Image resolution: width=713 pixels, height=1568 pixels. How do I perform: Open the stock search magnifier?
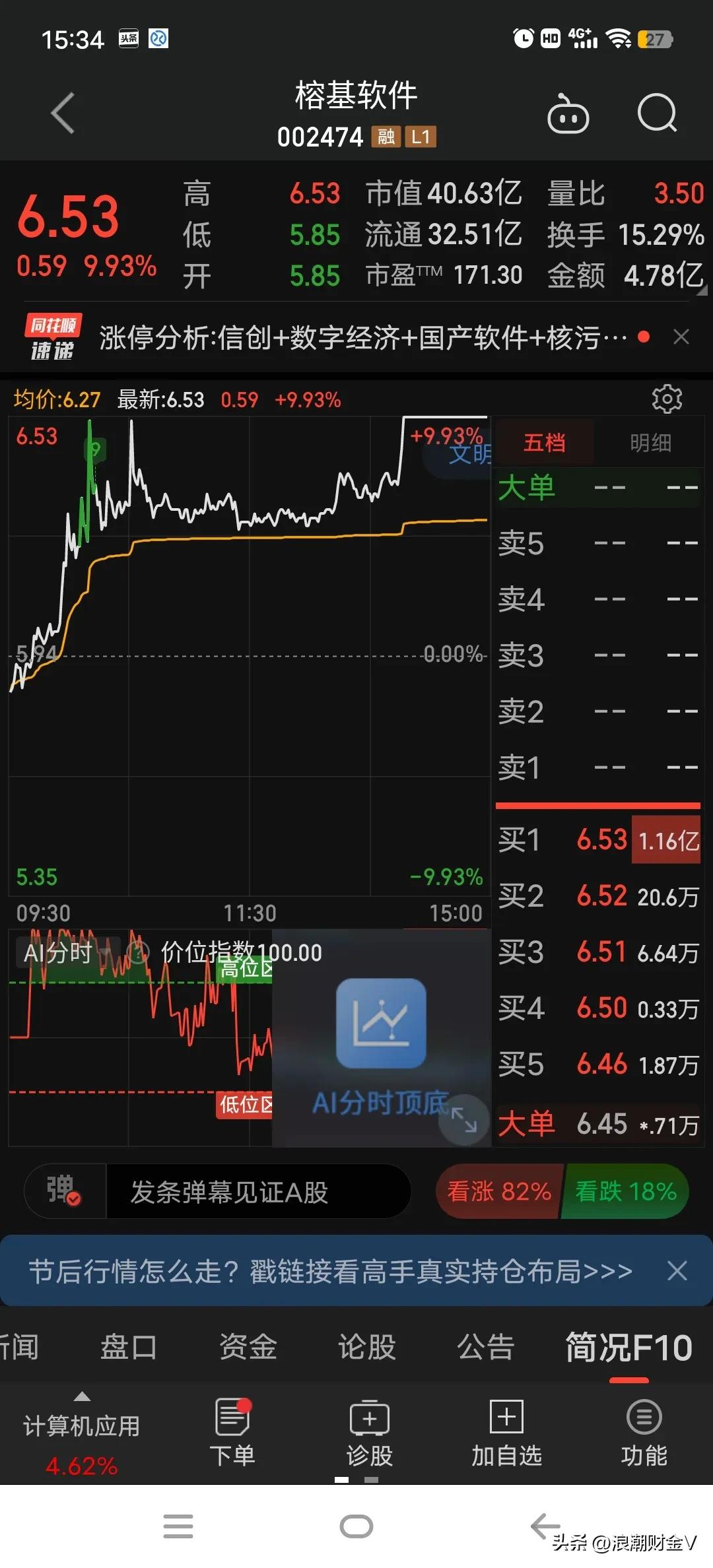(x=657, y=114)
